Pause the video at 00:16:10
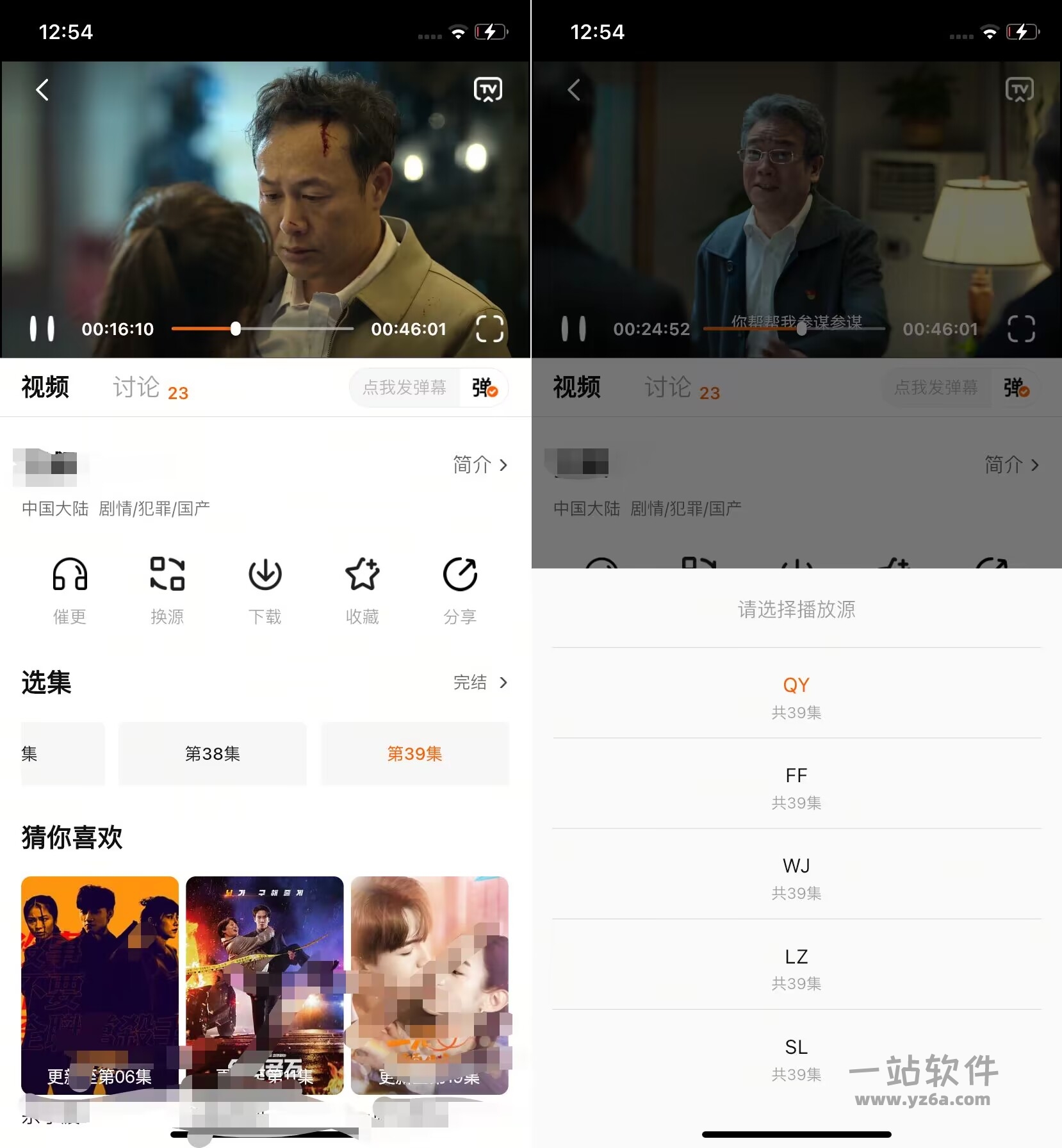Image resolution: width=1062 pixels, height=1148 pixels. [42, 329]
